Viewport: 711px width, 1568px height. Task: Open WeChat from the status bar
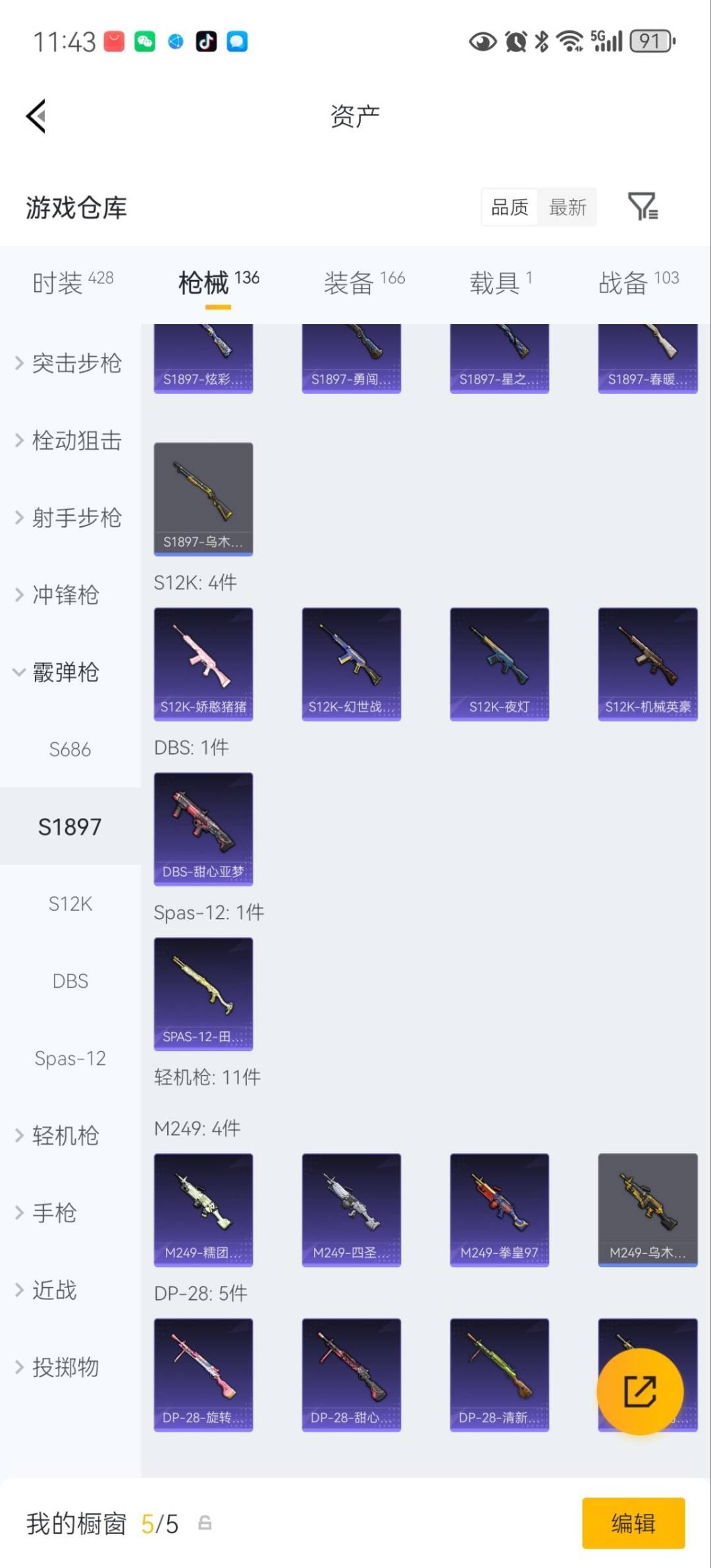(146, 41)
